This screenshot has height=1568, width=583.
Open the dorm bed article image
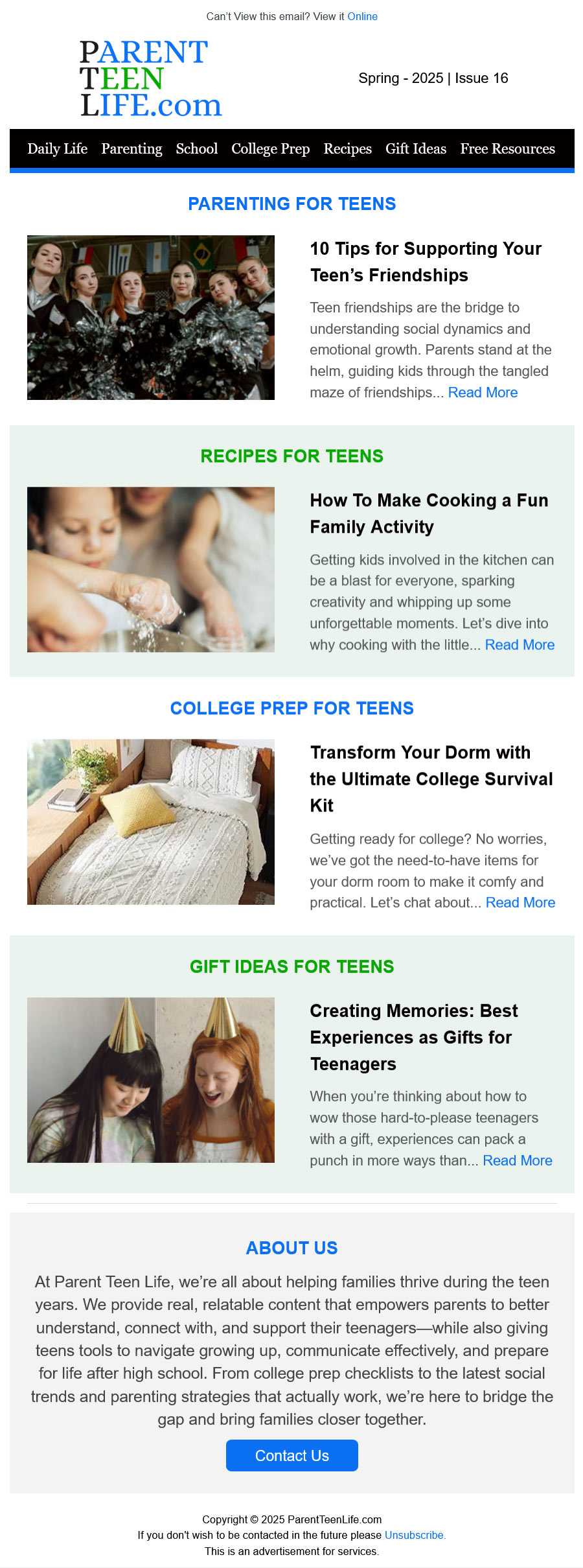point(150,821)
